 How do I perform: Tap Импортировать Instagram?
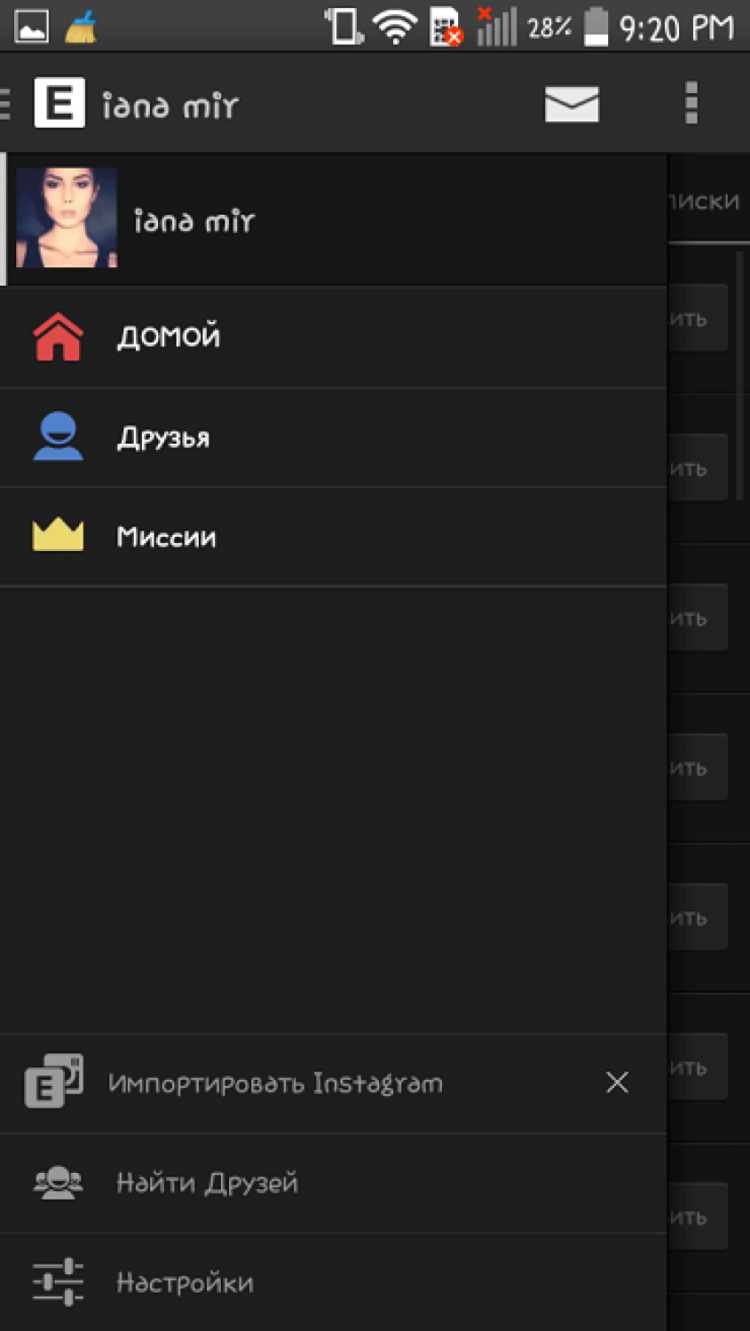(276, 1083)
